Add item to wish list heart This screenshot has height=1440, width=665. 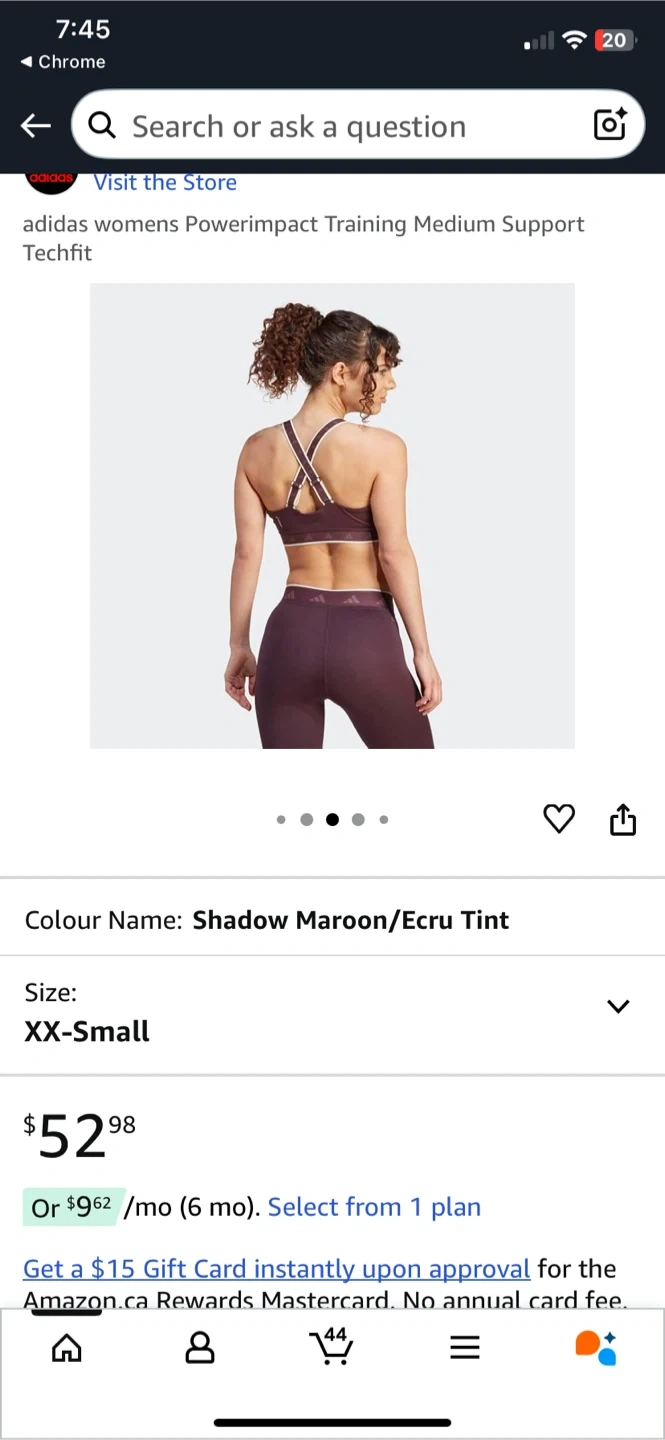(x=559, y=819)
